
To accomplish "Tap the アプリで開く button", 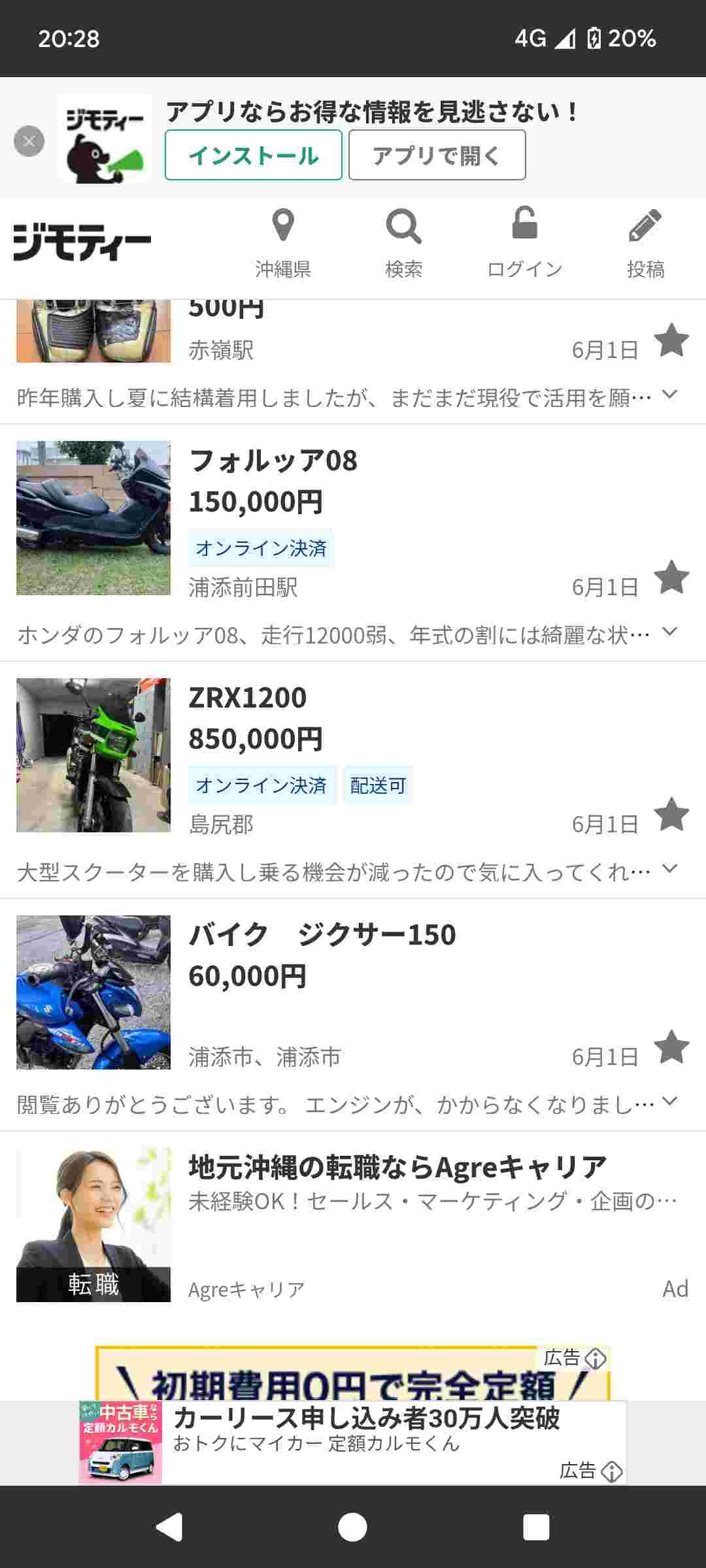I will point(437,155).
